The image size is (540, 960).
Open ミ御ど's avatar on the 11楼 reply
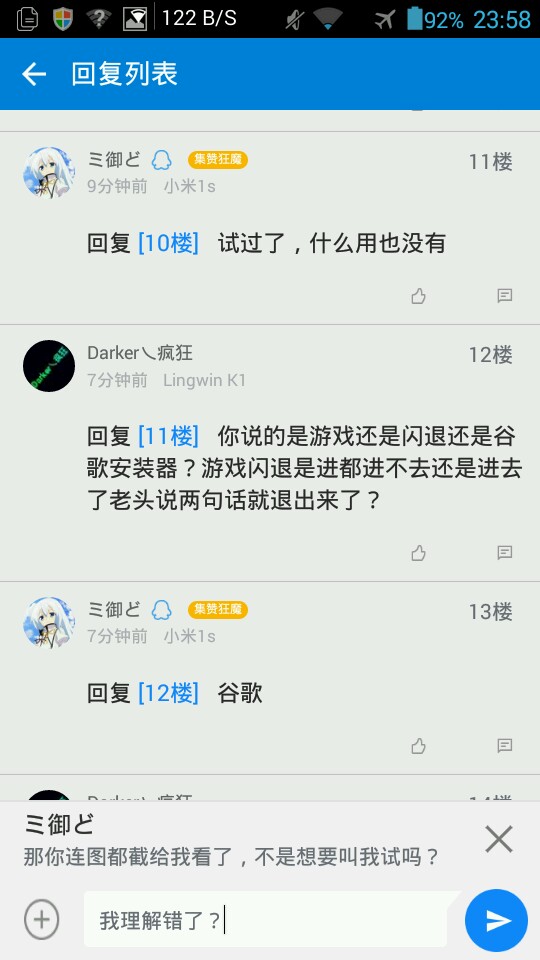tap(49, 173)
